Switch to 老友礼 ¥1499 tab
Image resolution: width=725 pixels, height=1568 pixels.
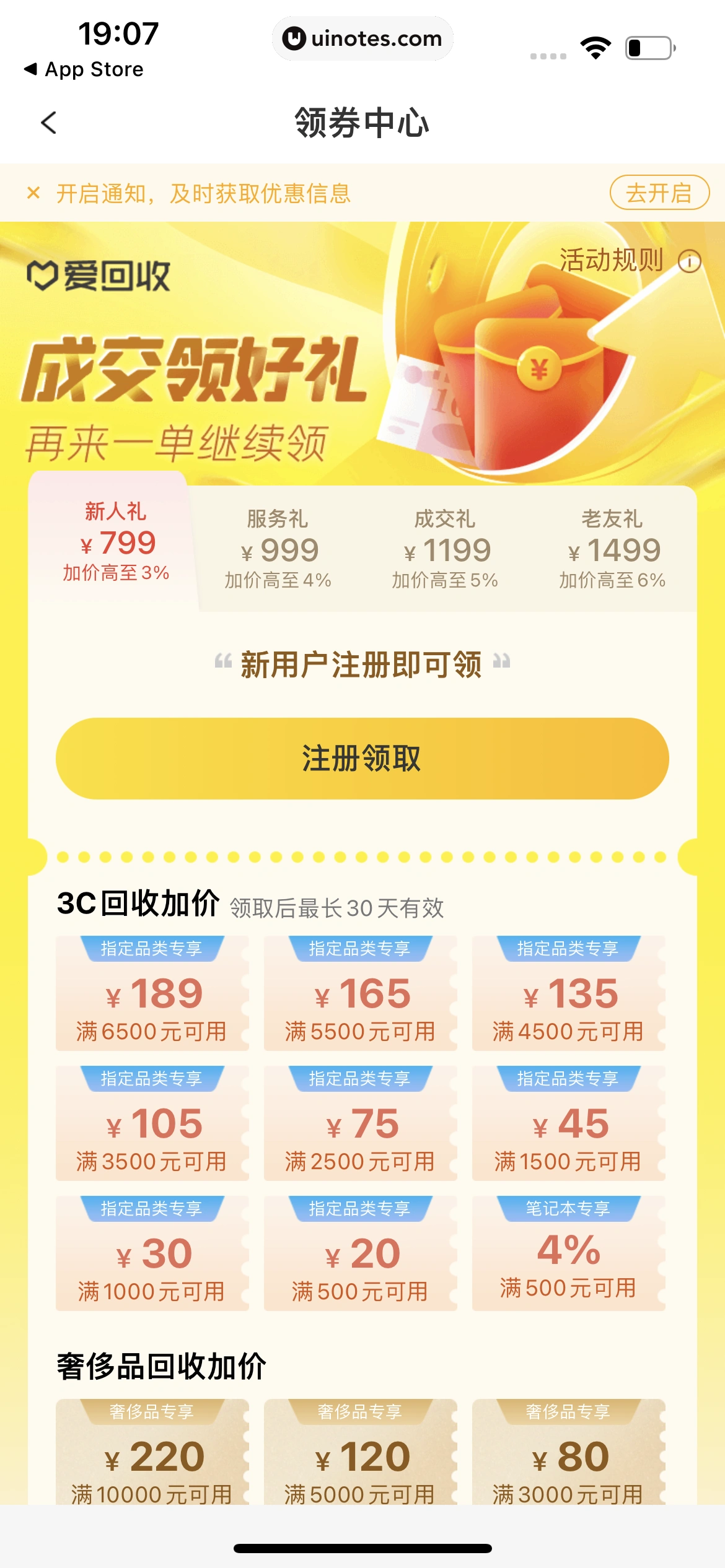612,549
